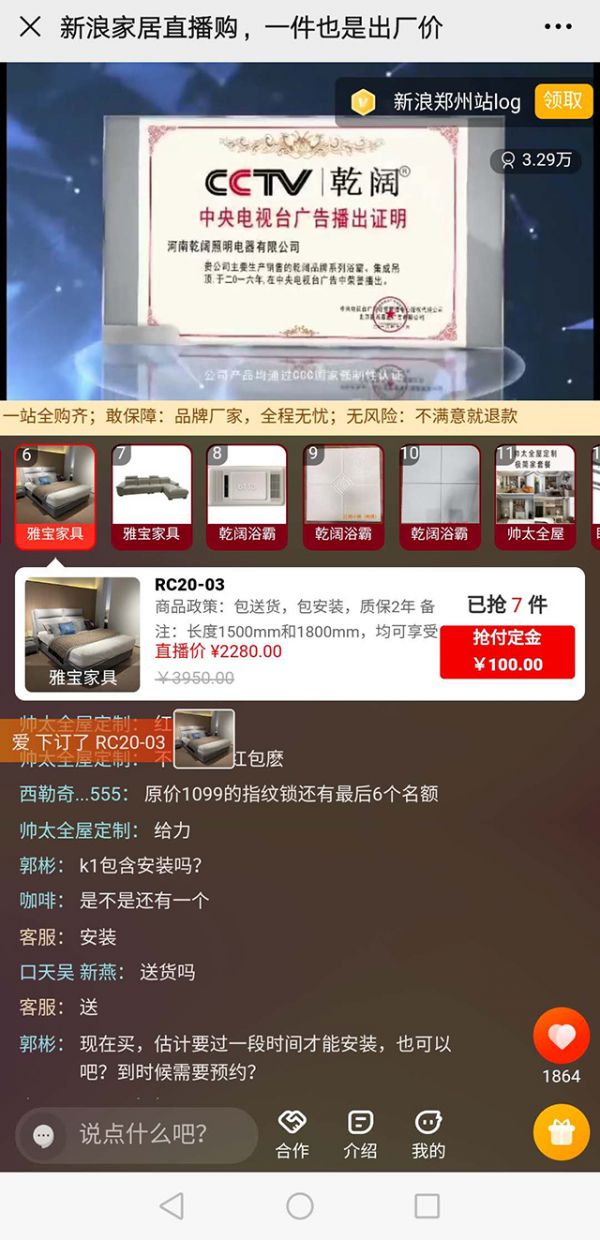Select product 8 乾阔浴霸
Screen dimensions: 600x1240
coord(247,496)
